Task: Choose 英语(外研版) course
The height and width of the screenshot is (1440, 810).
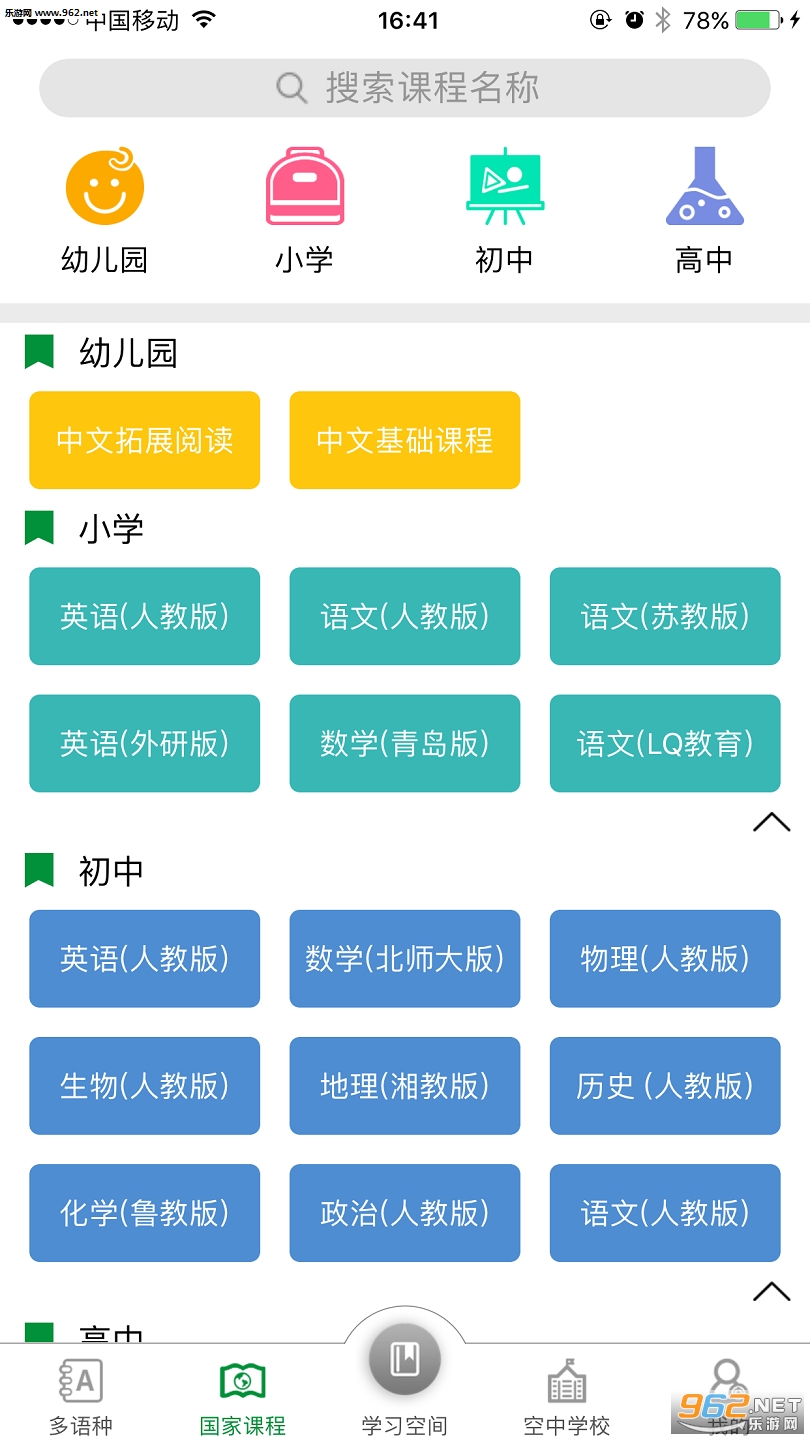Action: coord(145,743)
